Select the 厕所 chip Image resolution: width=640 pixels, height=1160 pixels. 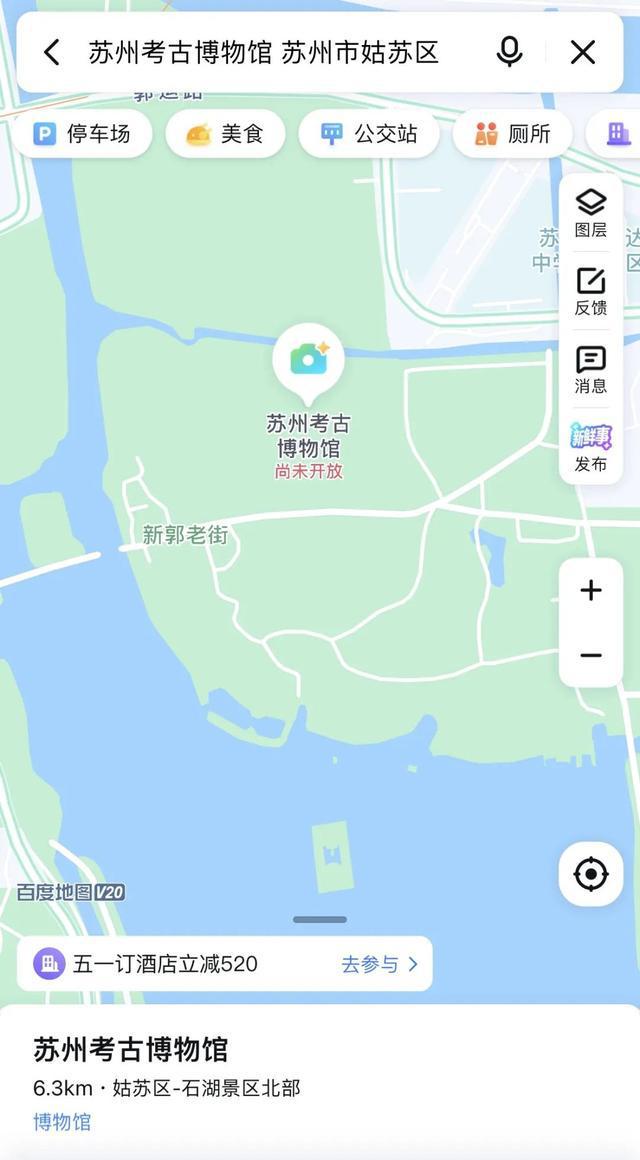tap(513, 134)
